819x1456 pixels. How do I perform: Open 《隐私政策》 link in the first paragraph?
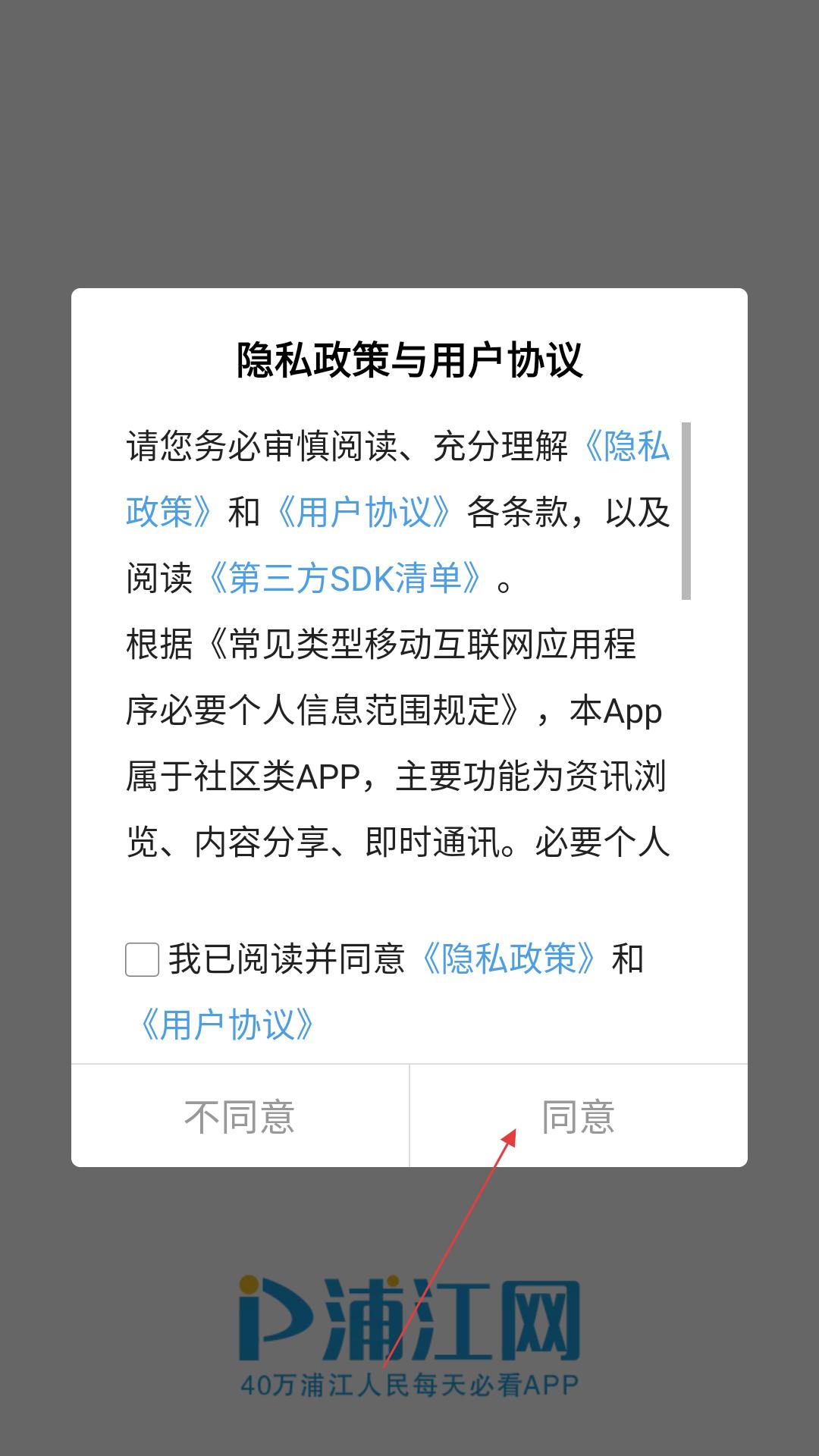coord(626,447)
